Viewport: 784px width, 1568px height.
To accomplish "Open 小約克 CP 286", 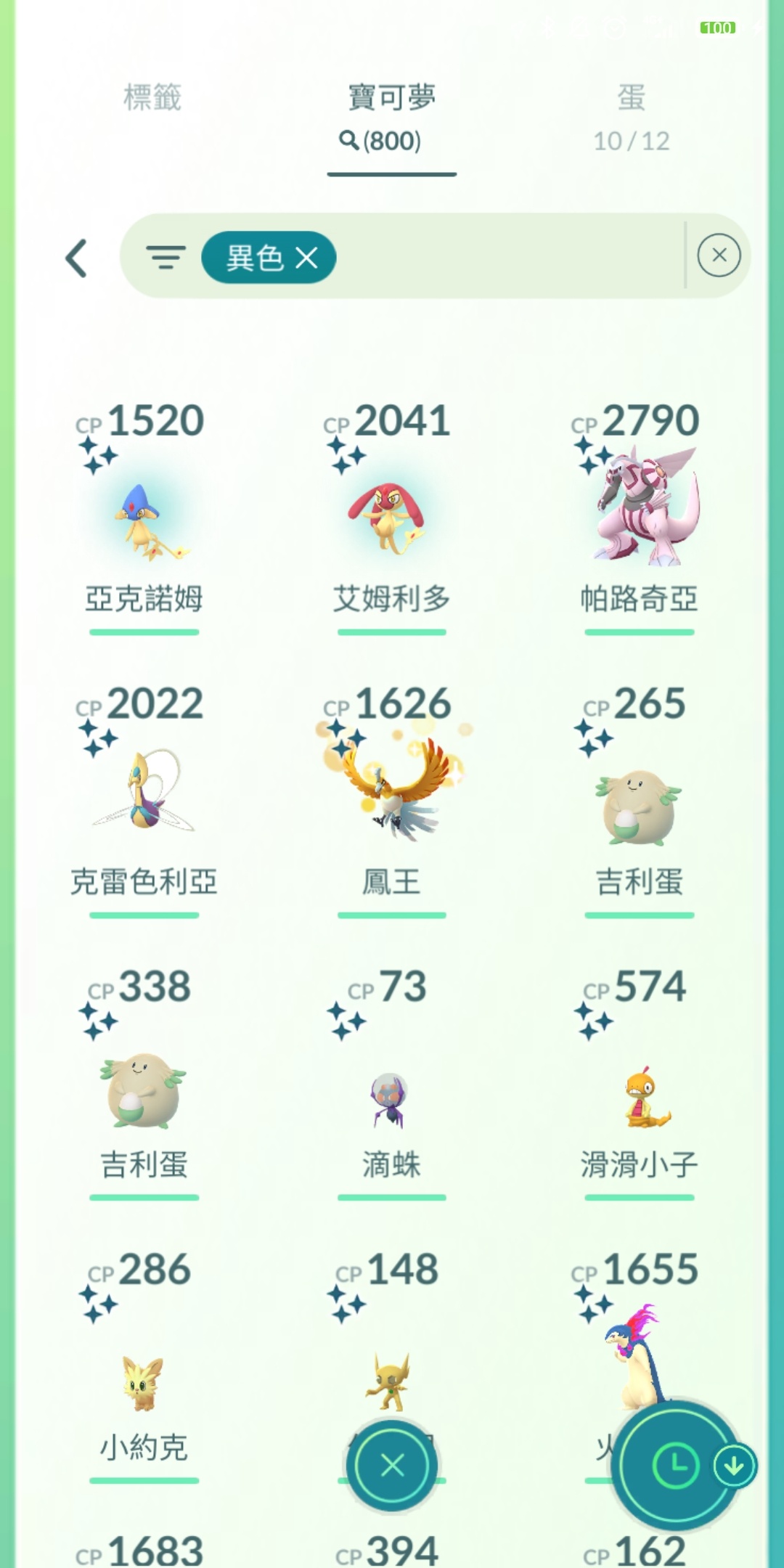I will 144,1366.
